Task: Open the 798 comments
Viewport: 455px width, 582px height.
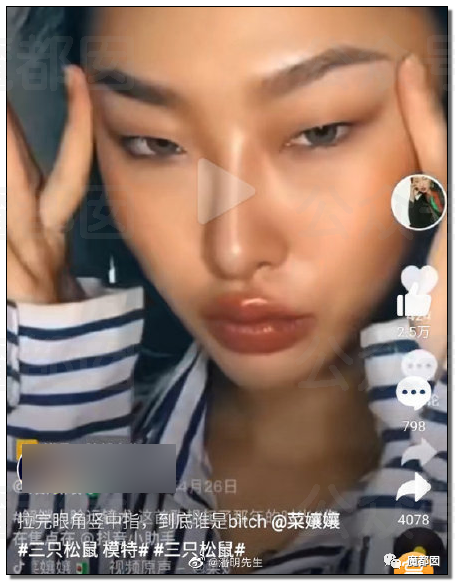Action: (414, 393)
